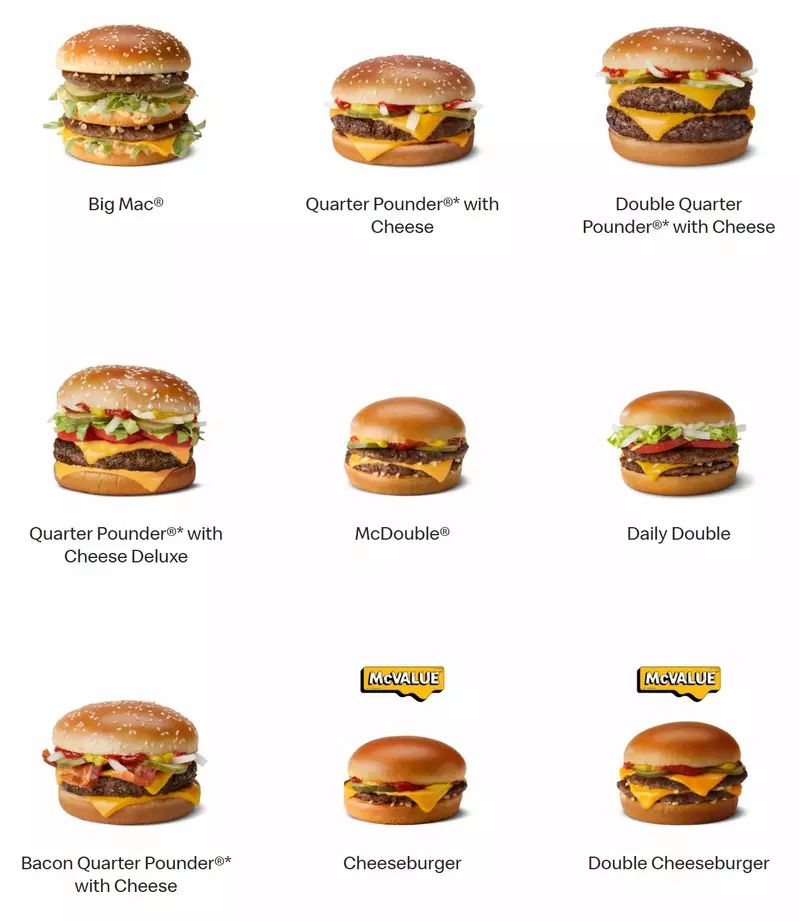Open Quarter Pounder with Cheese Deluxe
799x921 pixels.
coord(126,430)
